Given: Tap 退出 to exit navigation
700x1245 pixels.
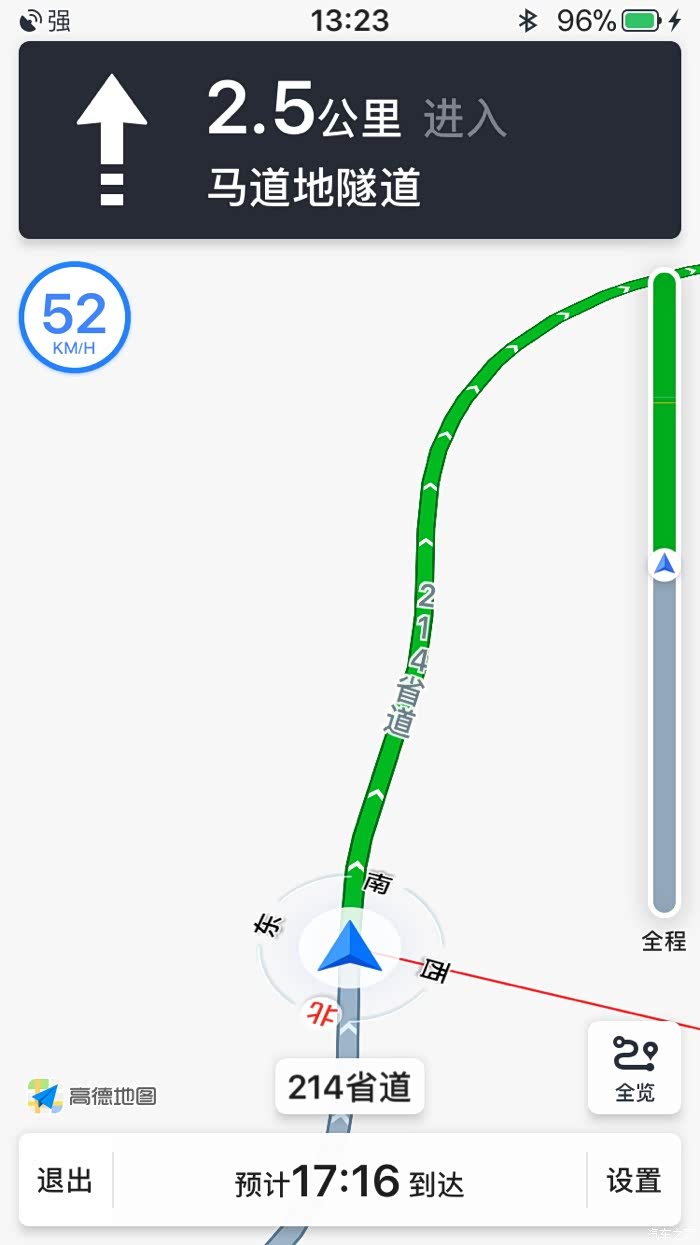Looking at the screenshot, I should click(x=65, y=1181).
